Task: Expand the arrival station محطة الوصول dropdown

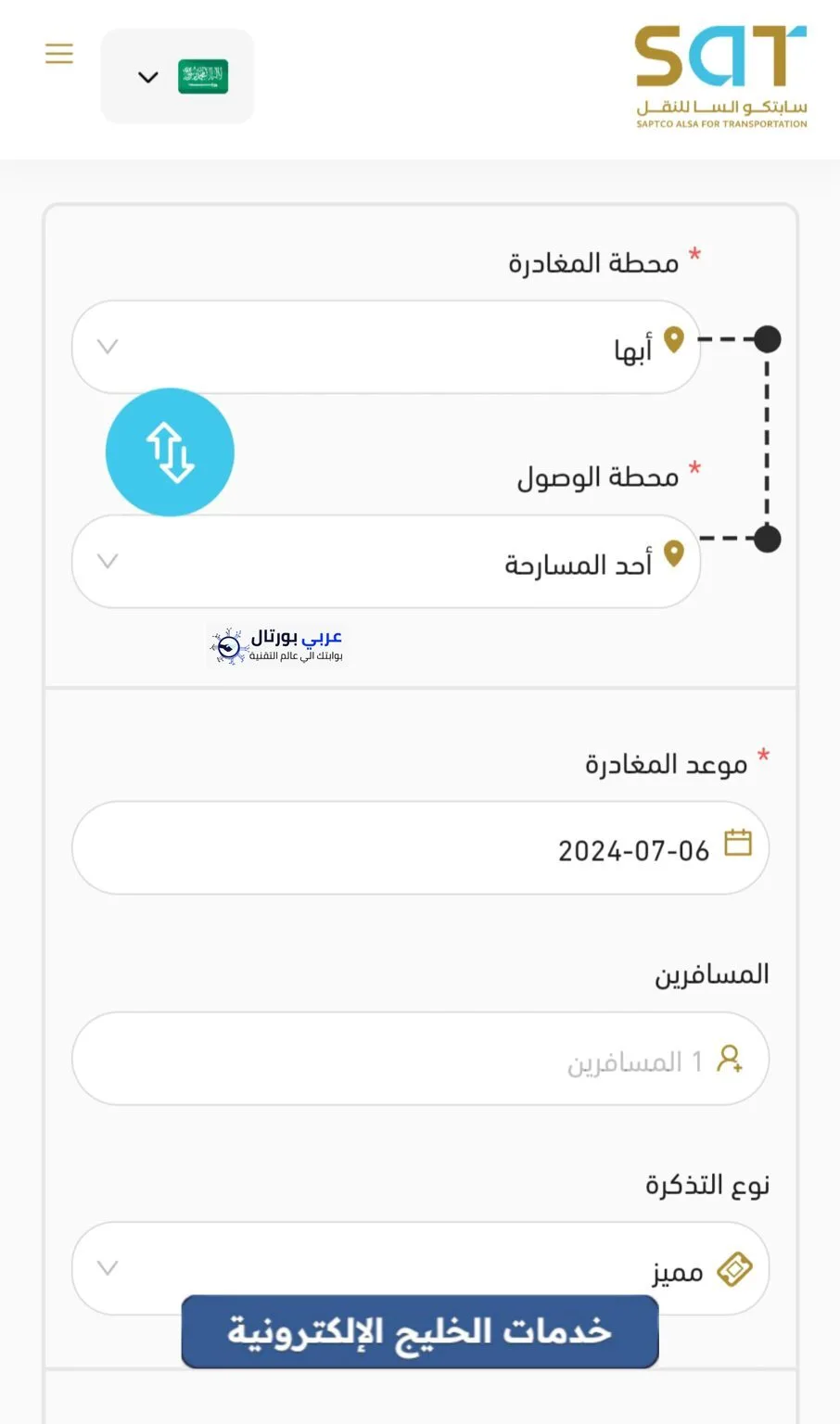Action: 107,561
